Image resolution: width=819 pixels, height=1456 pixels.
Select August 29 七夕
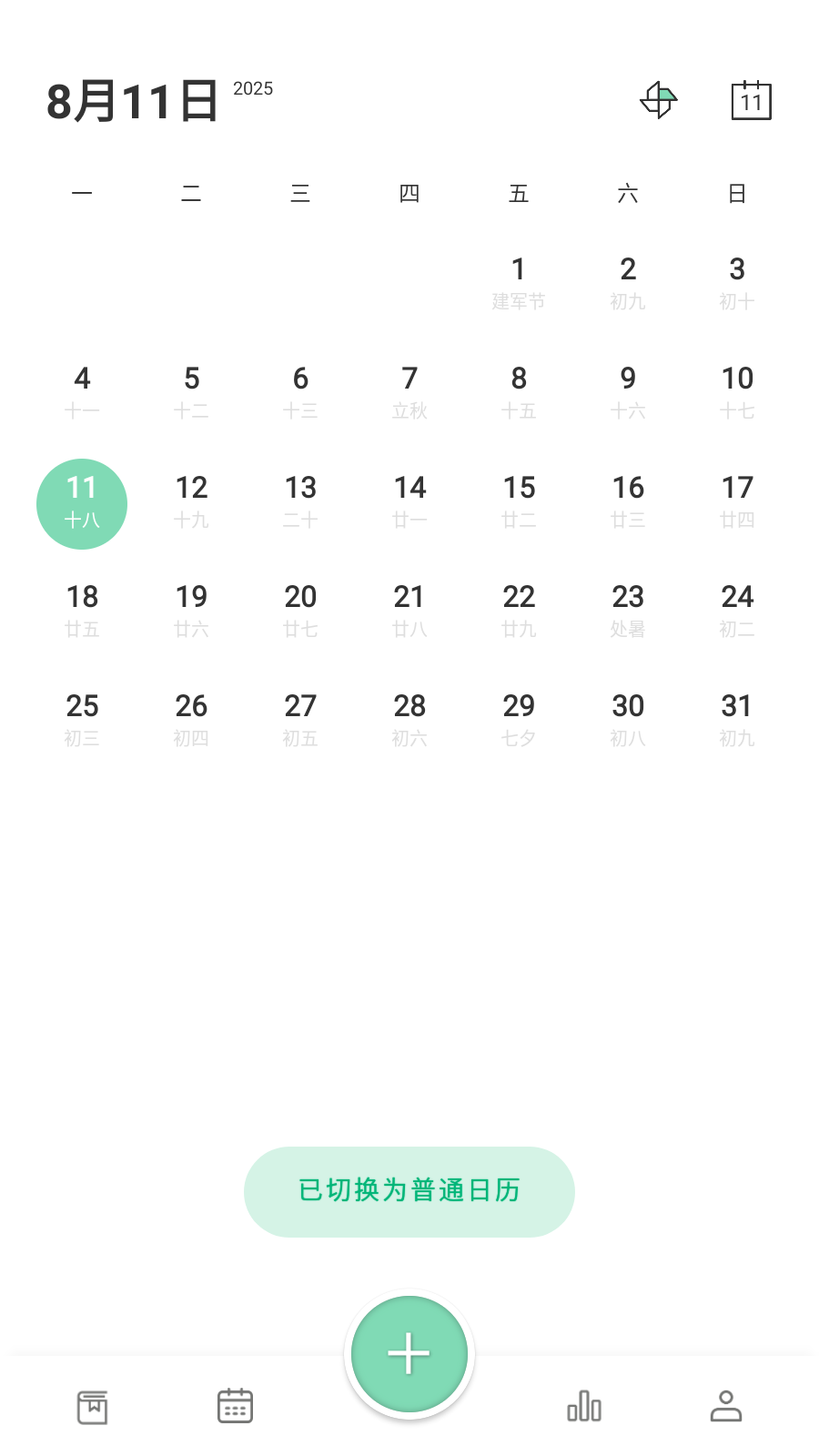519,719
